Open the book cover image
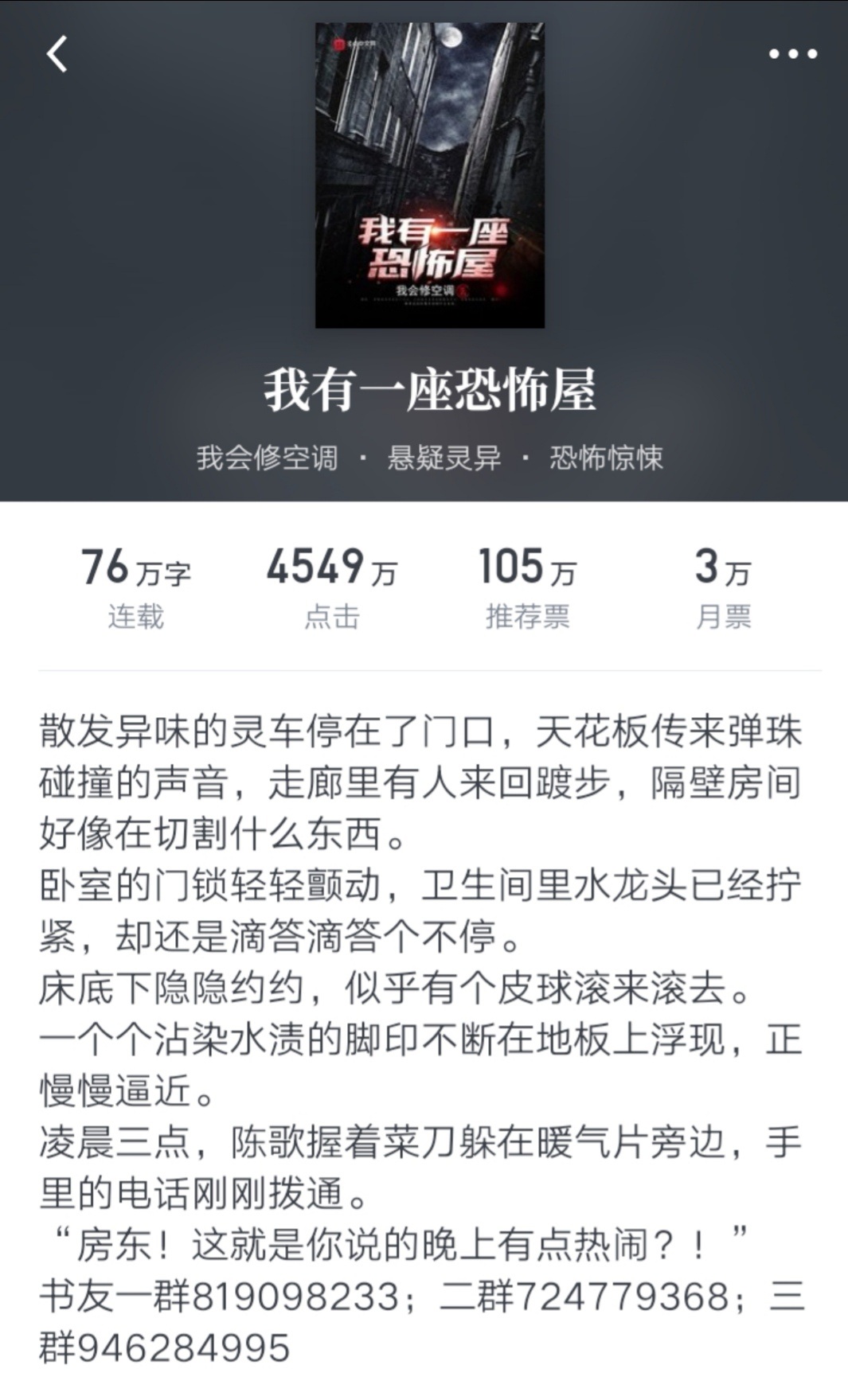Screen dimensions: 848x1400 click(x=430, y=175)
